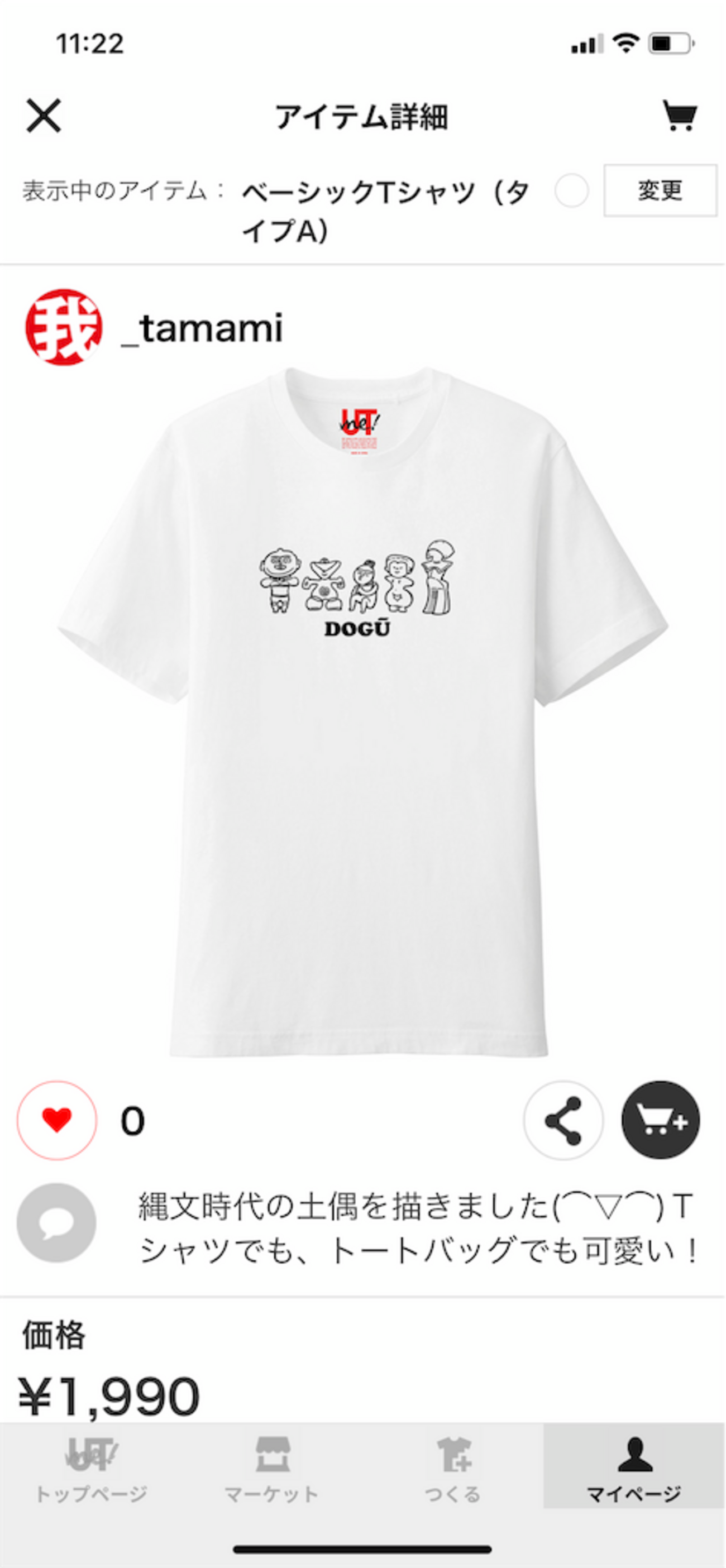Open the shopping cart

[x=679, y=116]
